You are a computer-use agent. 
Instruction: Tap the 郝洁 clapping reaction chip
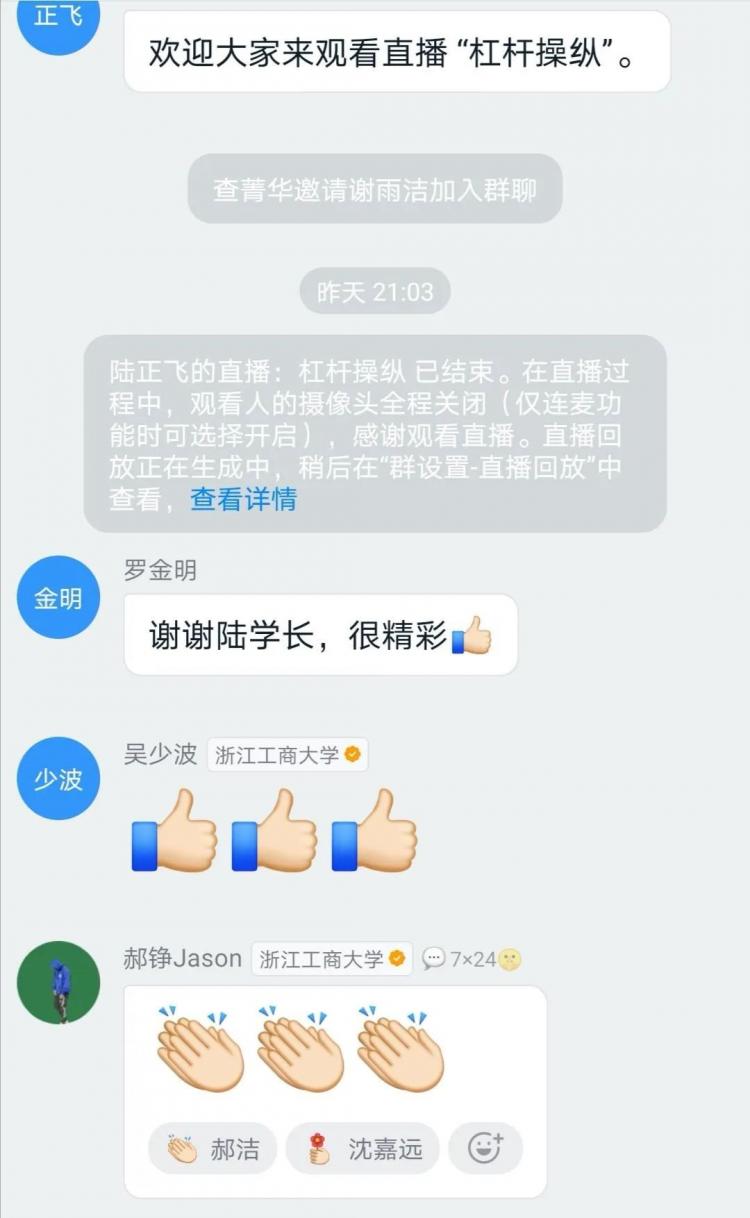pyautogui.click(x=212, y=1149)
